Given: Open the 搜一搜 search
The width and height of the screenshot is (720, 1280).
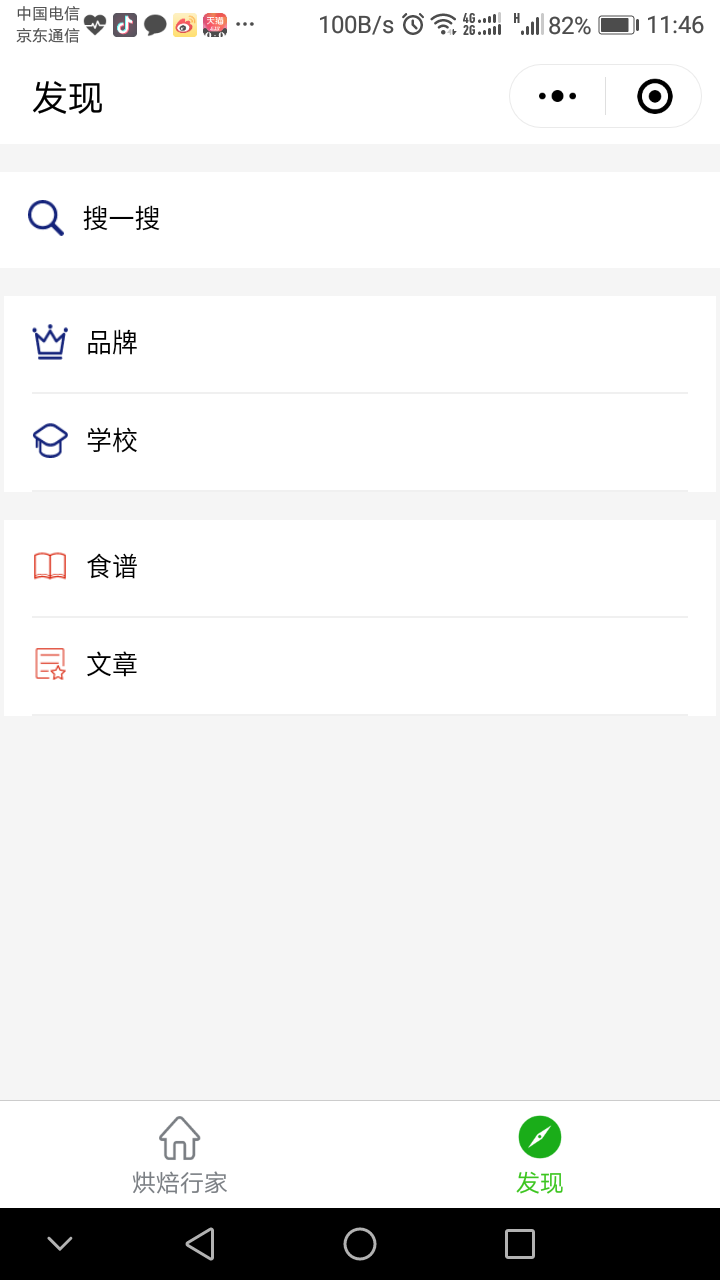Looking at the screenshot, I should [360, 219].
